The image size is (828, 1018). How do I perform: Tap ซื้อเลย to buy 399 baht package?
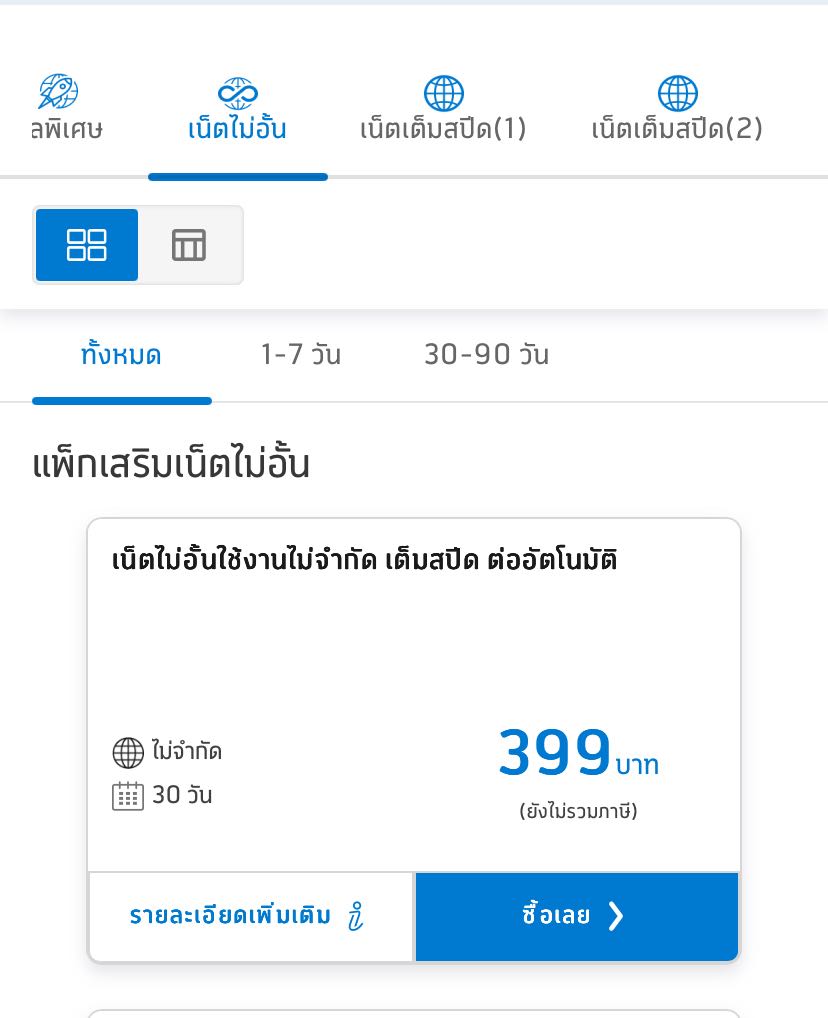click(x=576, y=916)
